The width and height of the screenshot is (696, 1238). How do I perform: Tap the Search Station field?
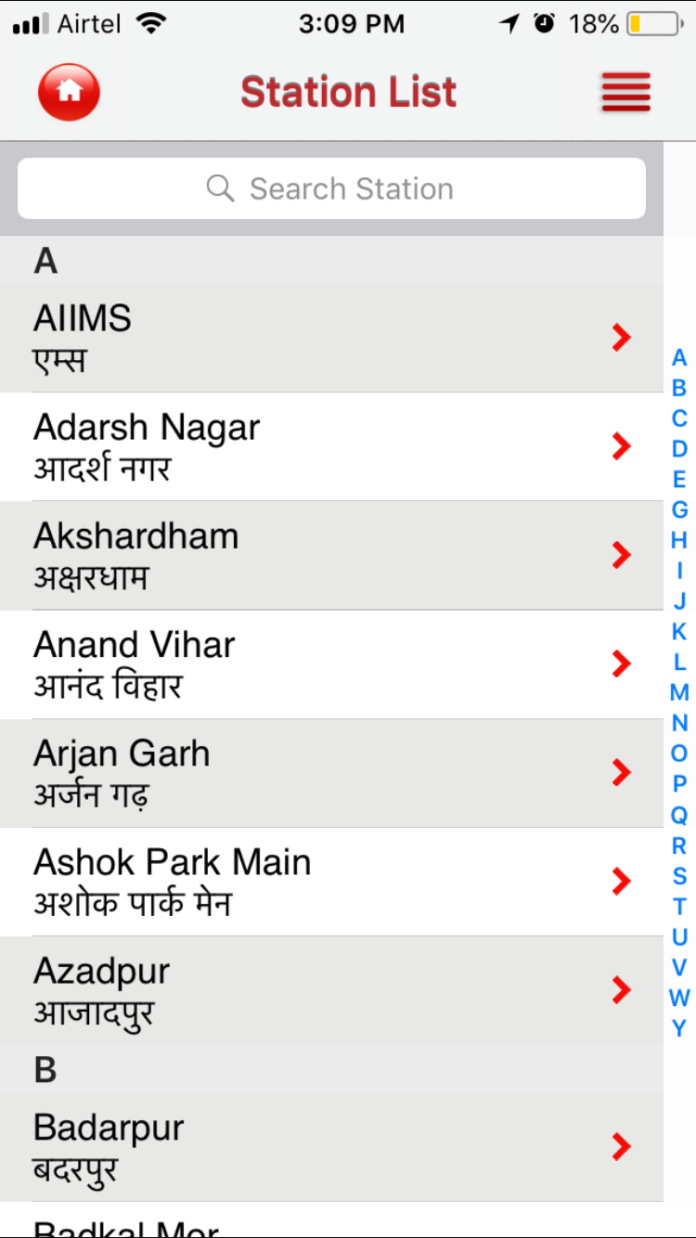pyautogui.click(x=331, y=189)
